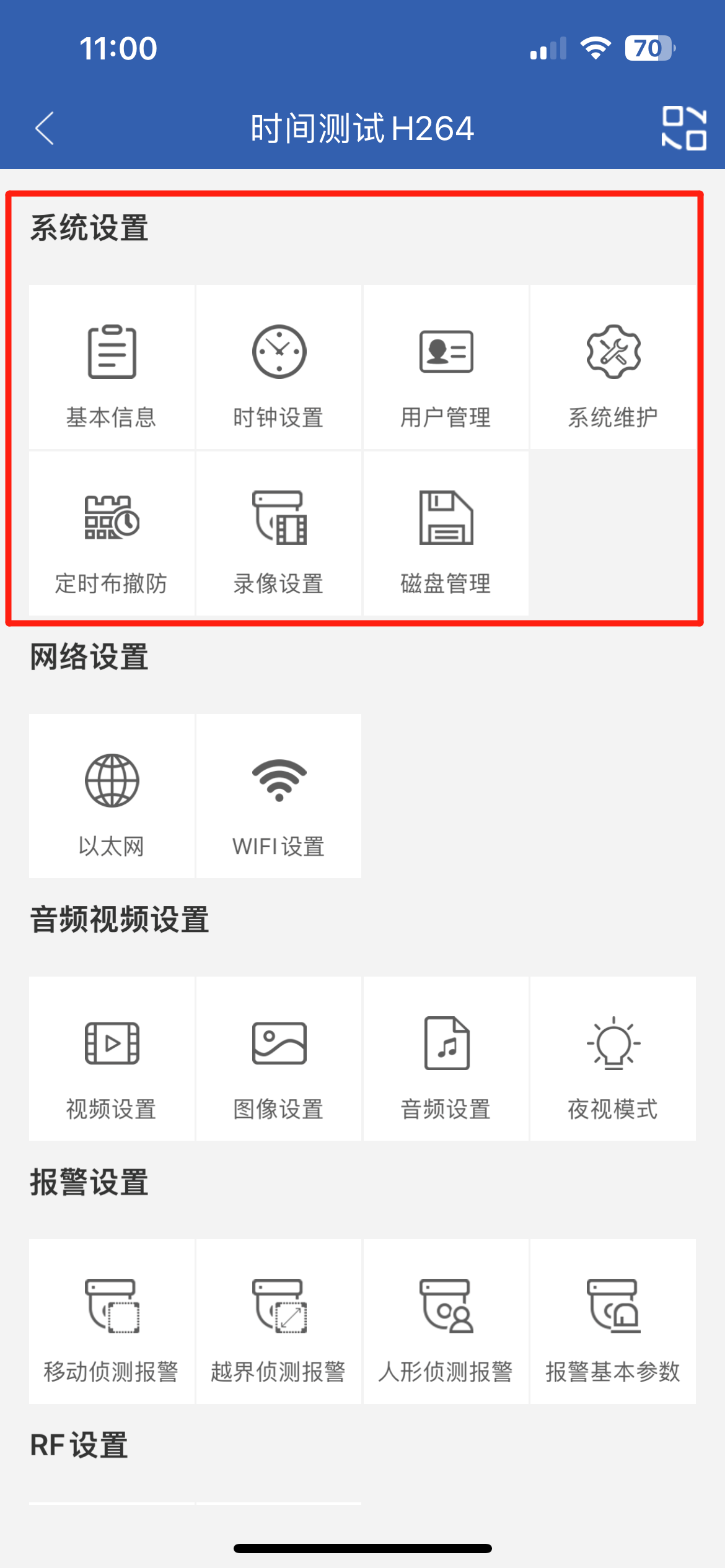Open 图像设置 image settings
The height and width of the screenshot is (1568, 725).
click(279, 1058)
